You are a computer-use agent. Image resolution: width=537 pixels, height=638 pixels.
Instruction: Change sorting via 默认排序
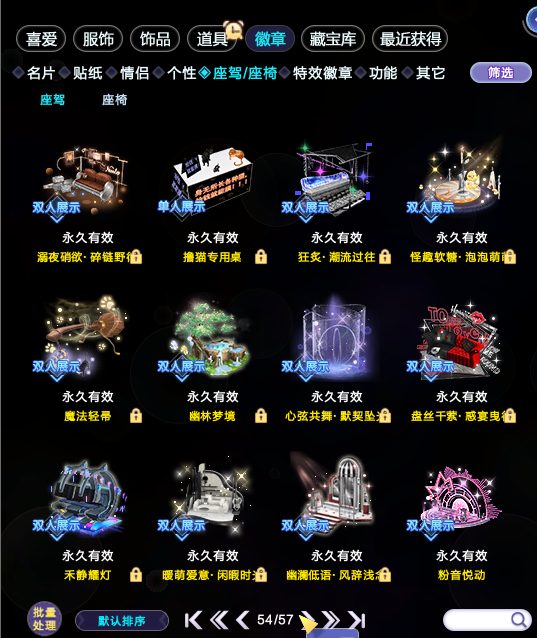[x=122, y=621]
